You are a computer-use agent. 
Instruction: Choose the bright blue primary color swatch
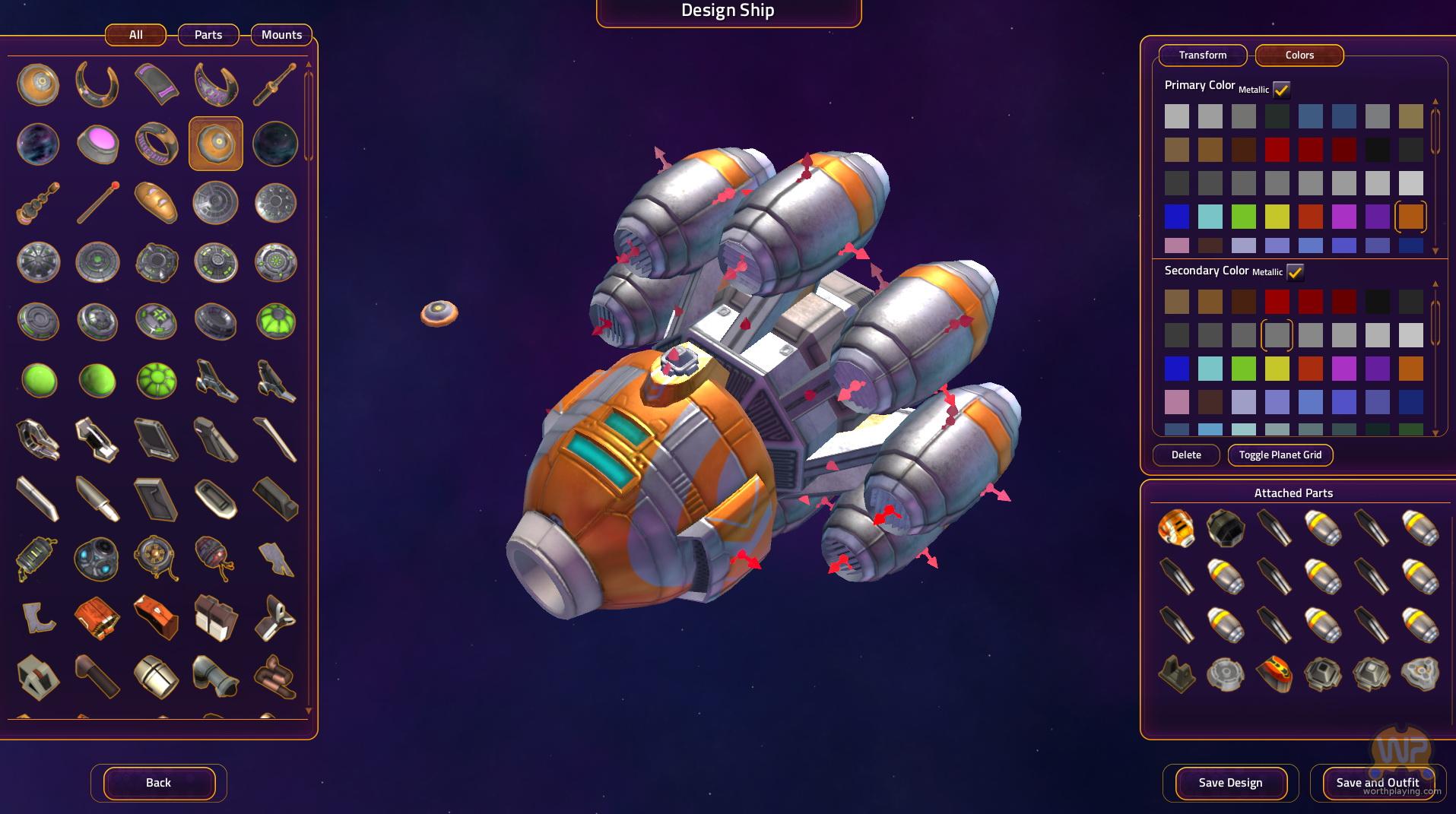click(x=1176, y=217)
